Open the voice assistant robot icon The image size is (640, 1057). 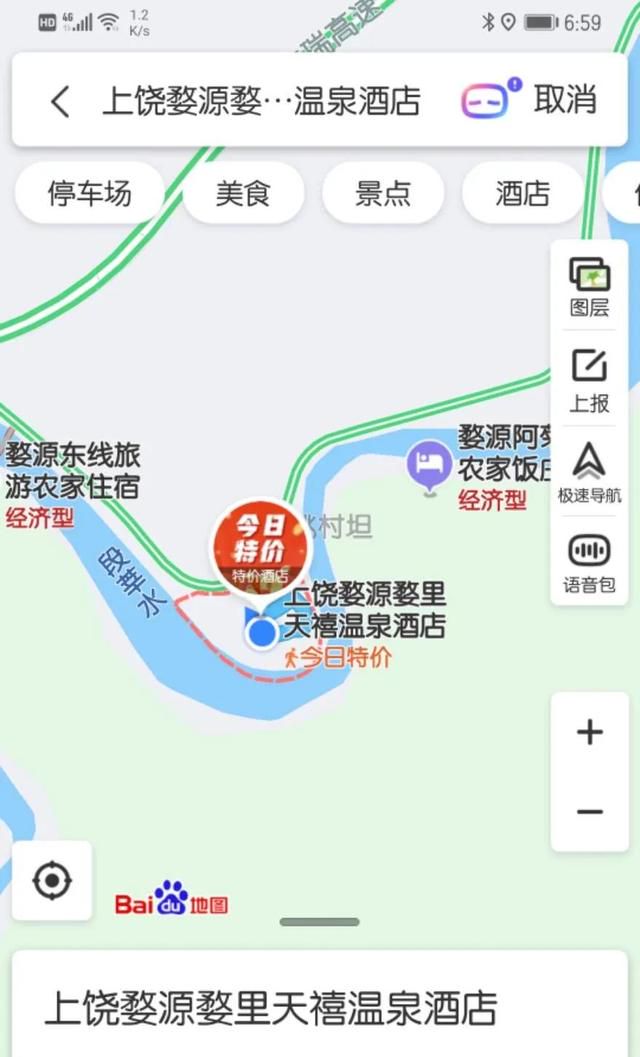tap(490, 100)
